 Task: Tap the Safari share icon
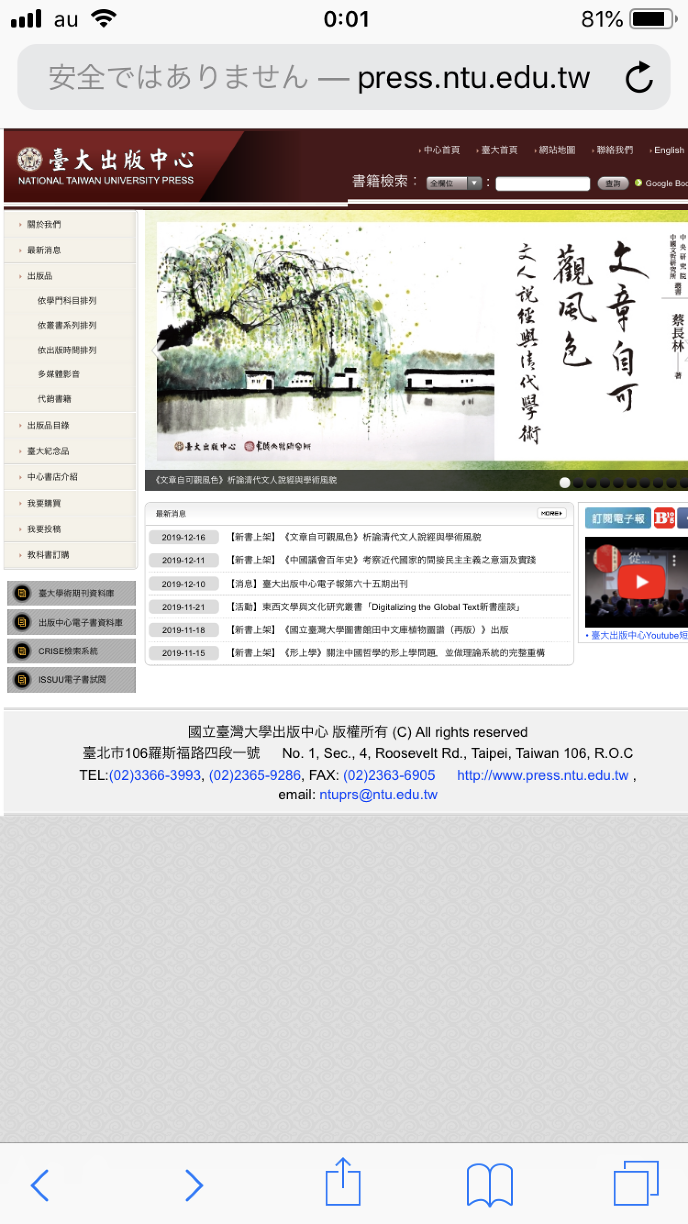[x=343, y=1185]
